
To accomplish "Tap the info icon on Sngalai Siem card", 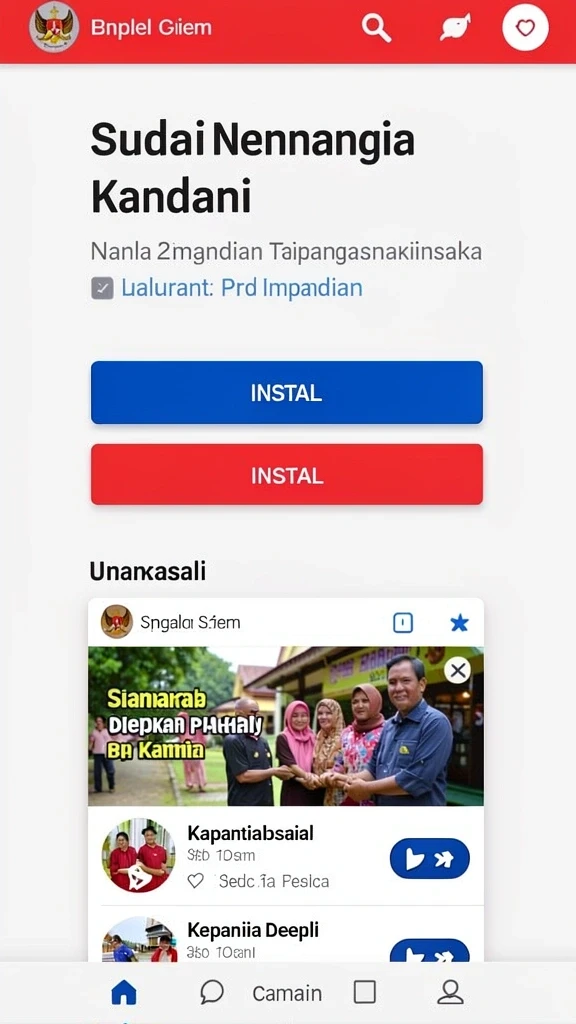I will 403,623.
